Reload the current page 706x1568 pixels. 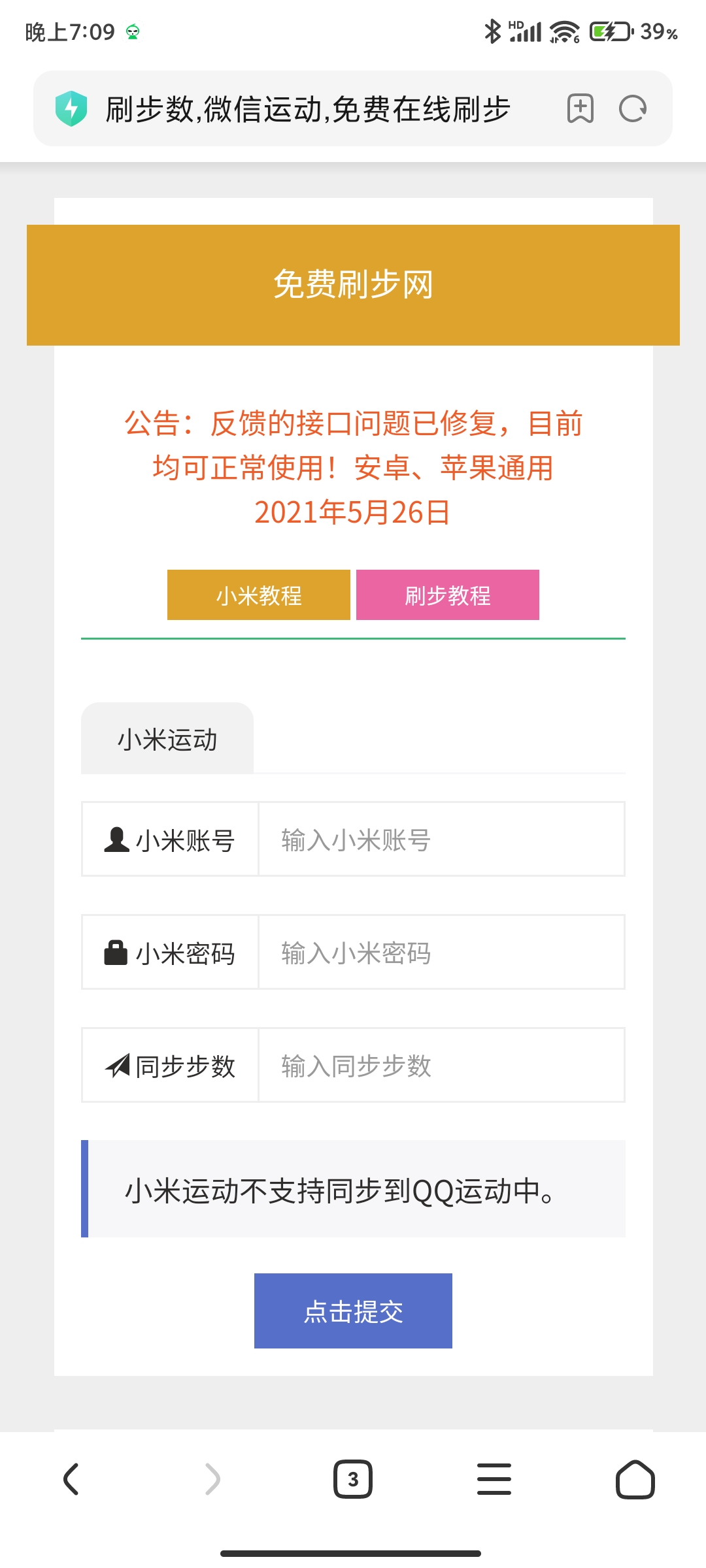pos(632,108)
